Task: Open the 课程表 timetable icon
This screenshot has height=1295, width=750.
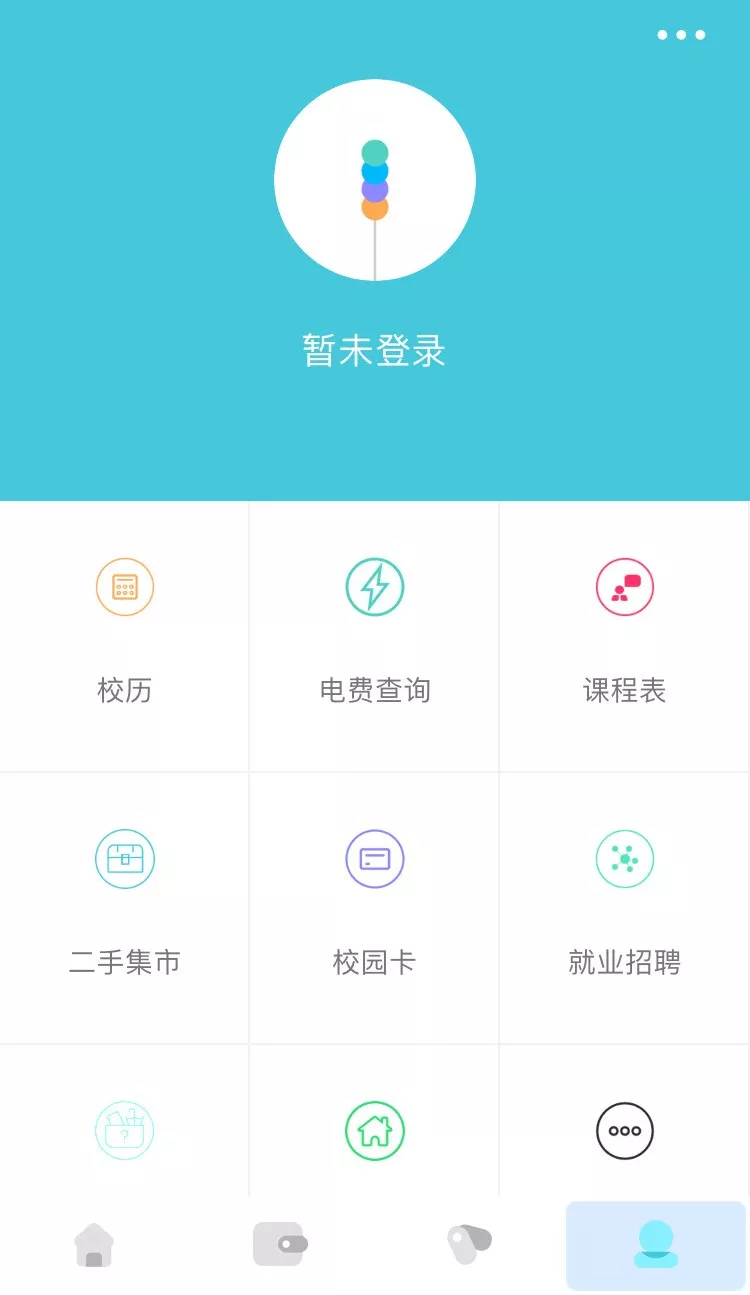Action: [624, 587]
